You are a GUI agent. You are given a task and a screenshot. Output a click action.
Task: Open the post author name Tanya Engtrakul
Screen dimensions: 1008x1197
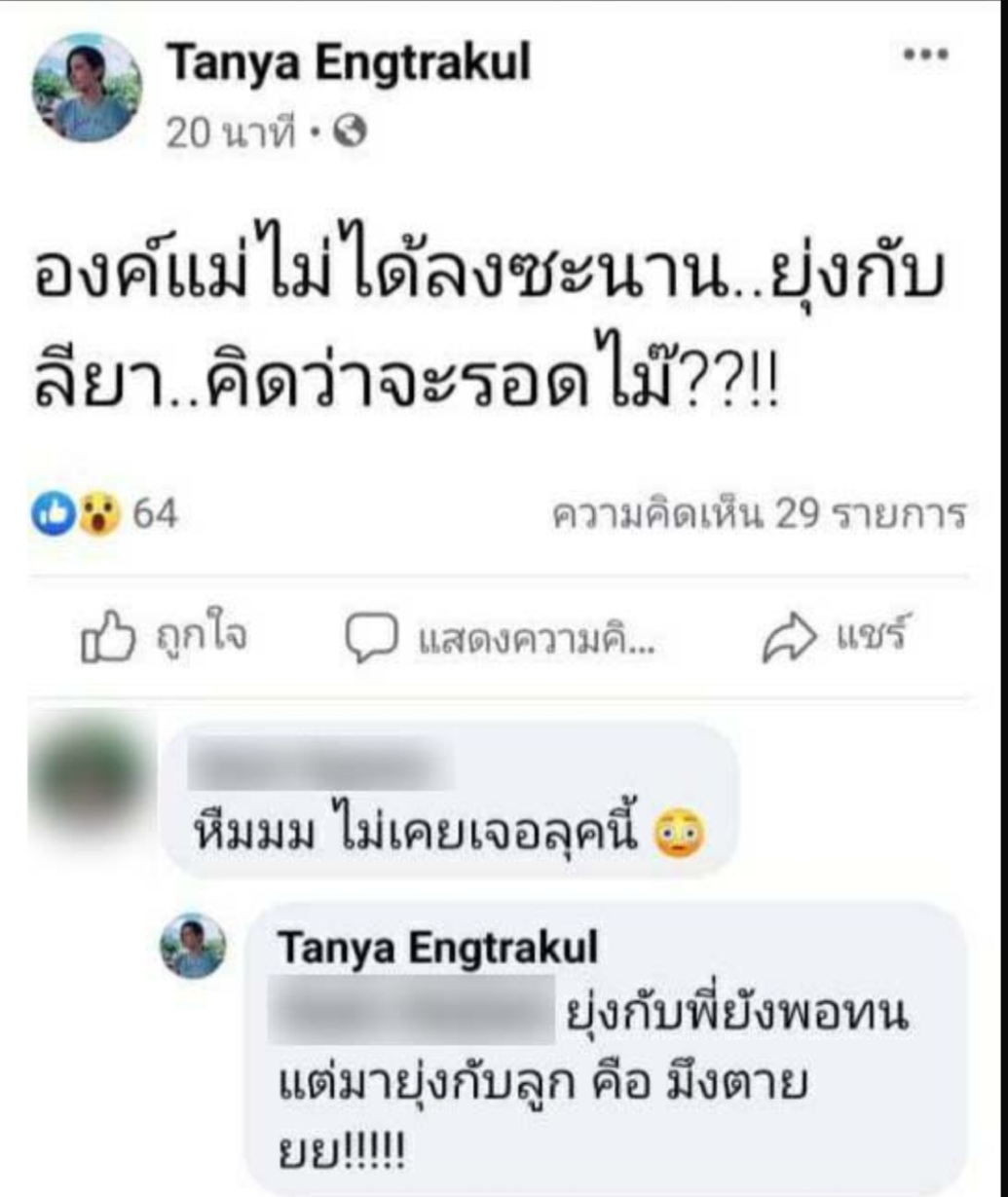349,64
